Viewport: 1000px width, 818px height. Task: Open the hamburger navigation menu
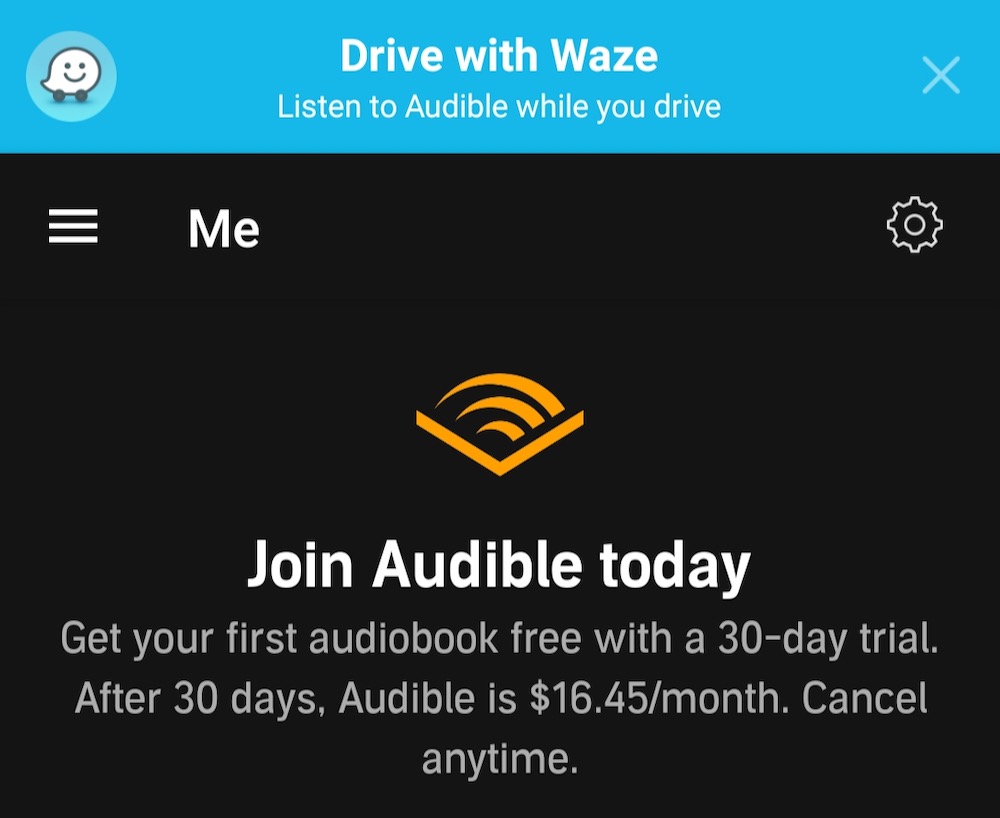click(x=73, y=227)
